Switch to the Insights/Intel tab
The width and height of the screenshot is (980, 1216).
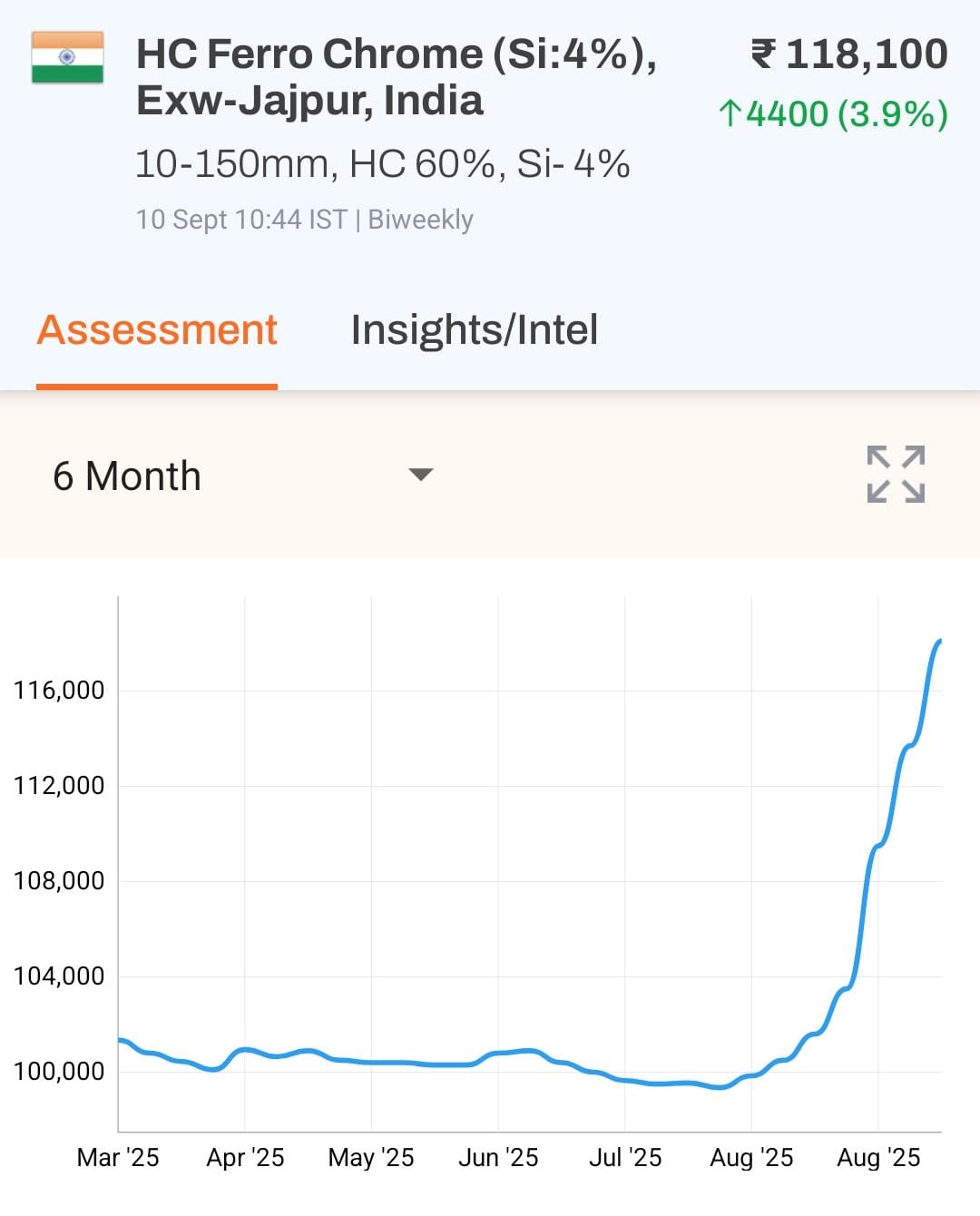(x=474, y=330)
